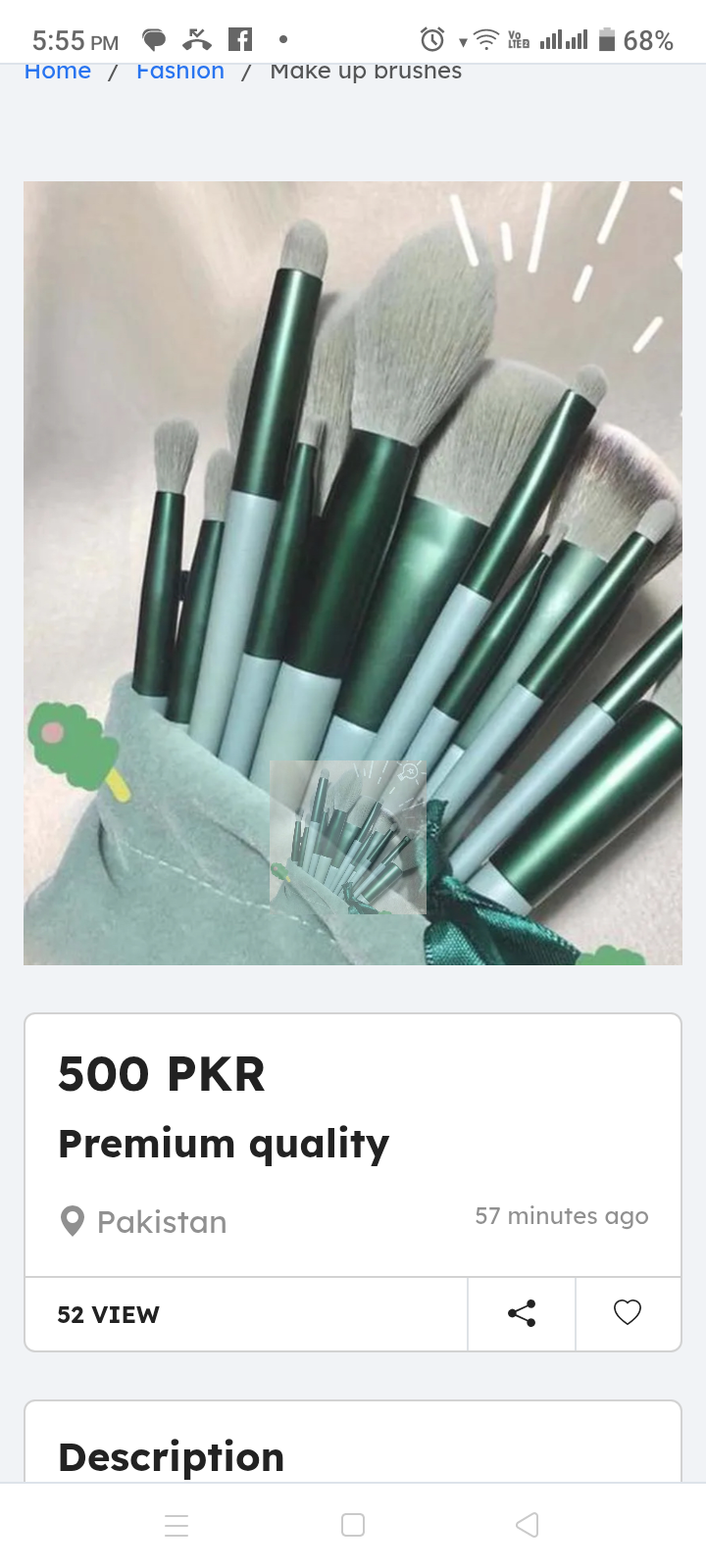Go back using system navigation

[x=528, y=1525]
